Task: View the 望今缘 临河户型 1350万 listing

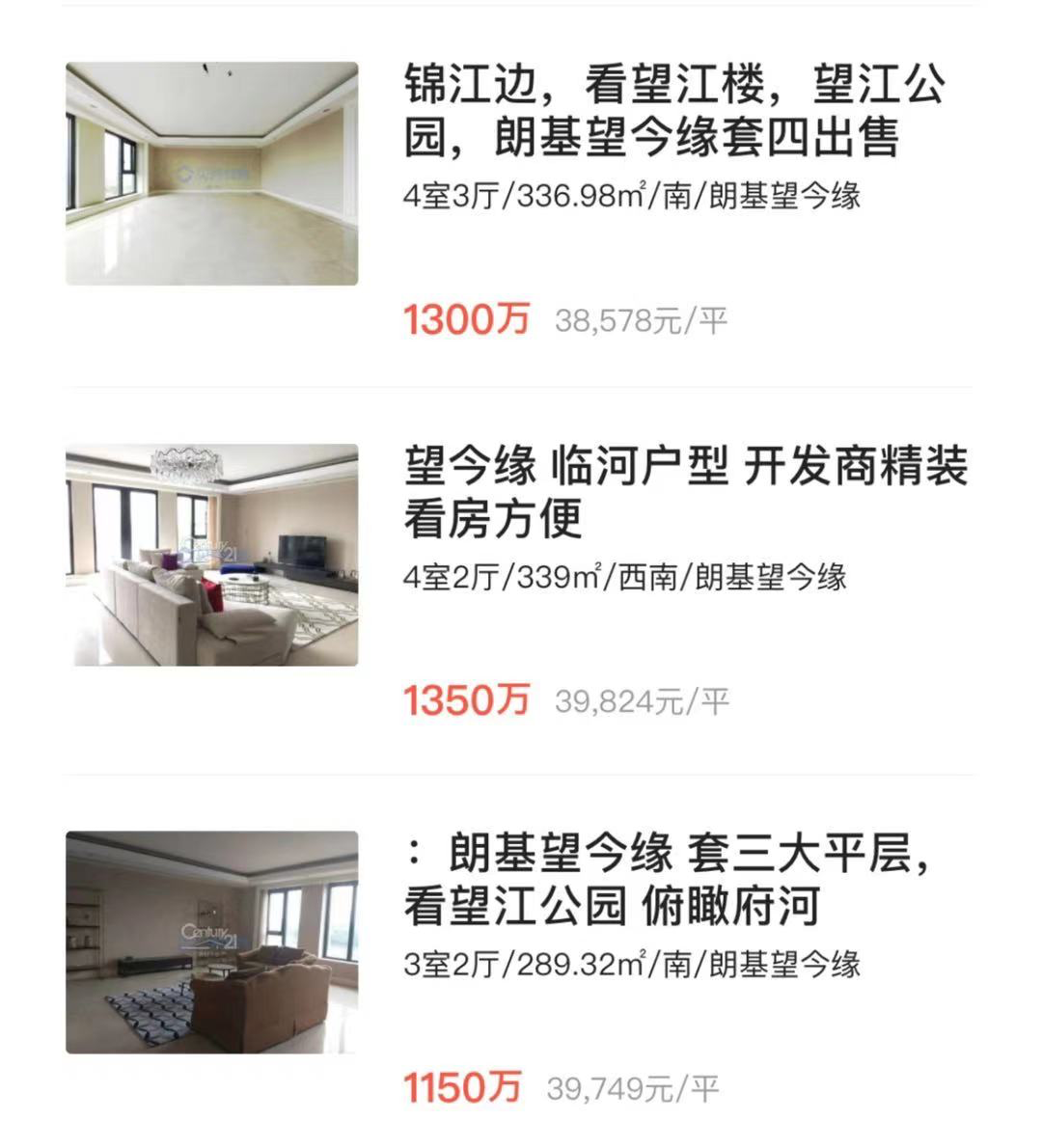Action: [685, 492]
